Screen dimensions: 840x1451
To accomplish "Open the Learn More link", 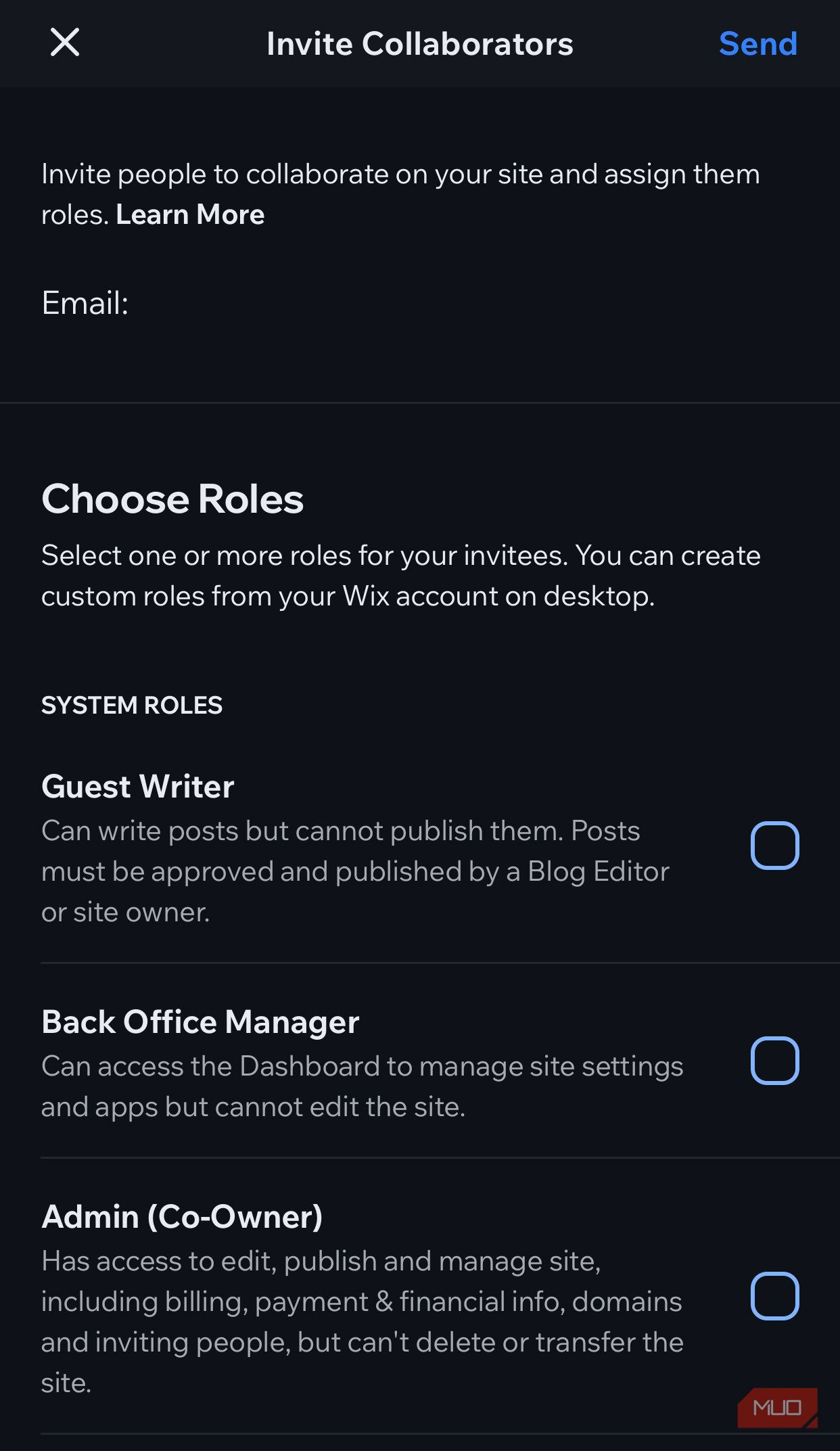I will (189, 214).
